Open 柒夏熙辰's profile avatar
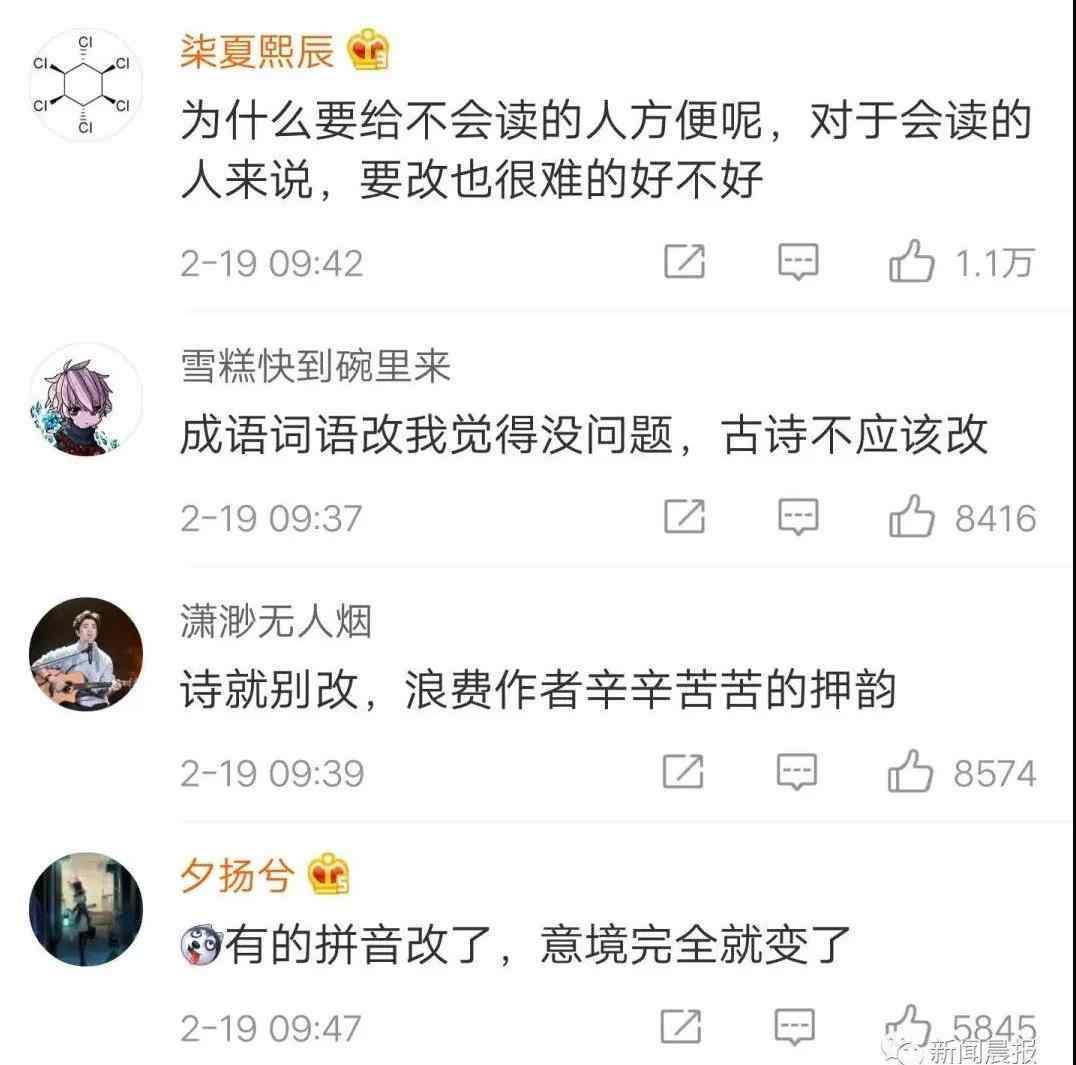This screenshot has width=1076, height=1065. tap(85, 86)
